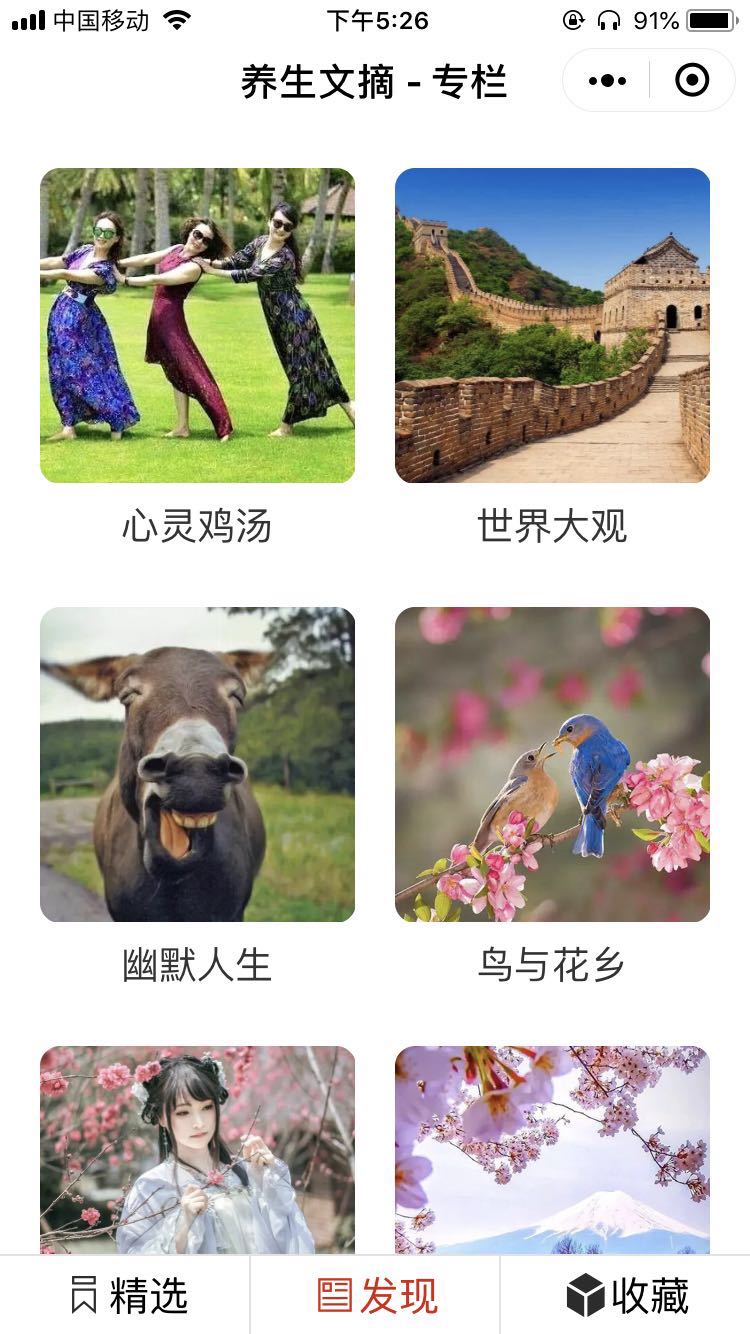Viewport: 750px width, 1334px height.
Task: Open the mini program more options menu
Action: click(x=607, y=81)
